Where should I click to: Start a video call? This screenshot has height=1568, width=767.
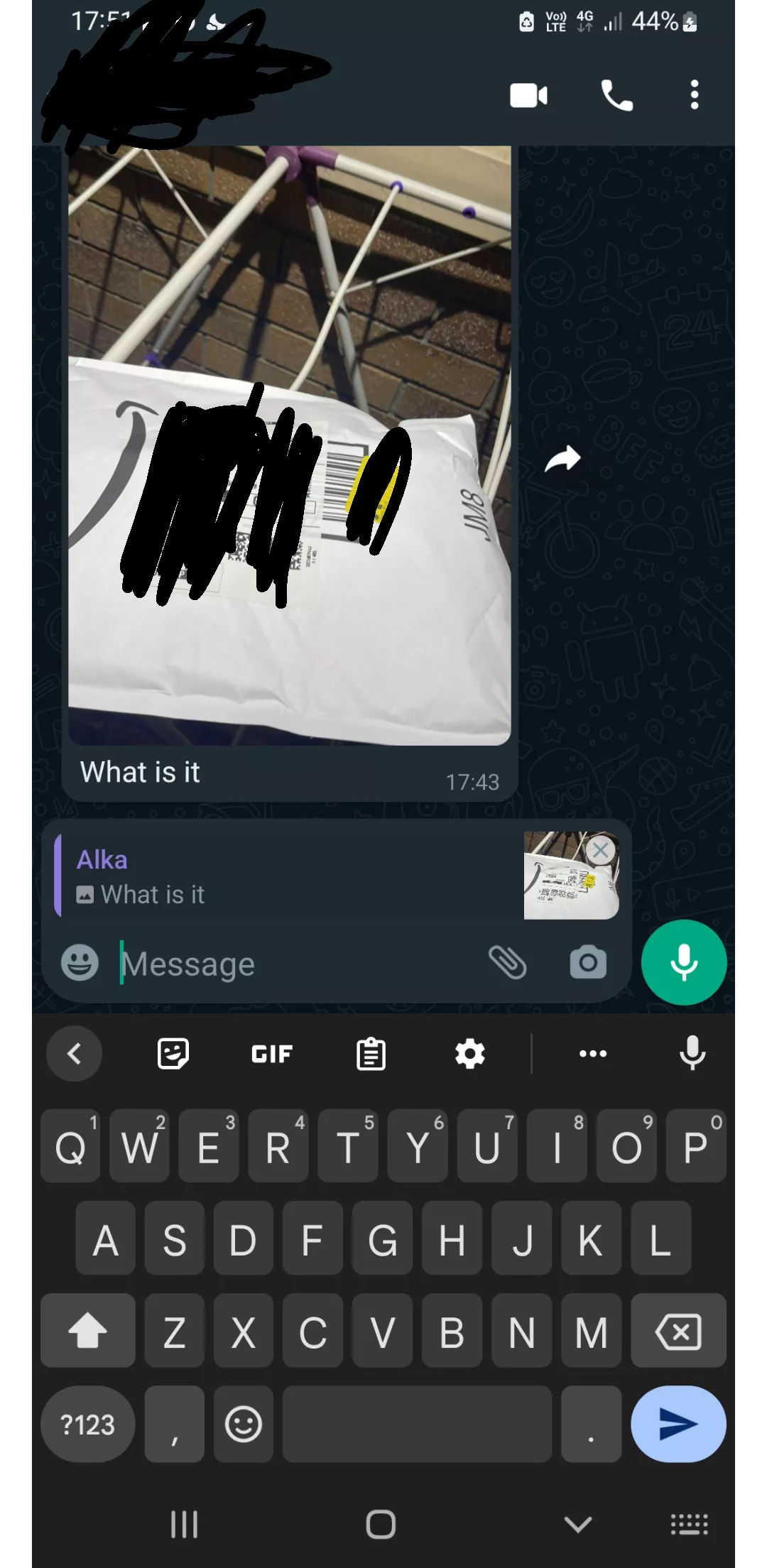[x=528, y=95]
